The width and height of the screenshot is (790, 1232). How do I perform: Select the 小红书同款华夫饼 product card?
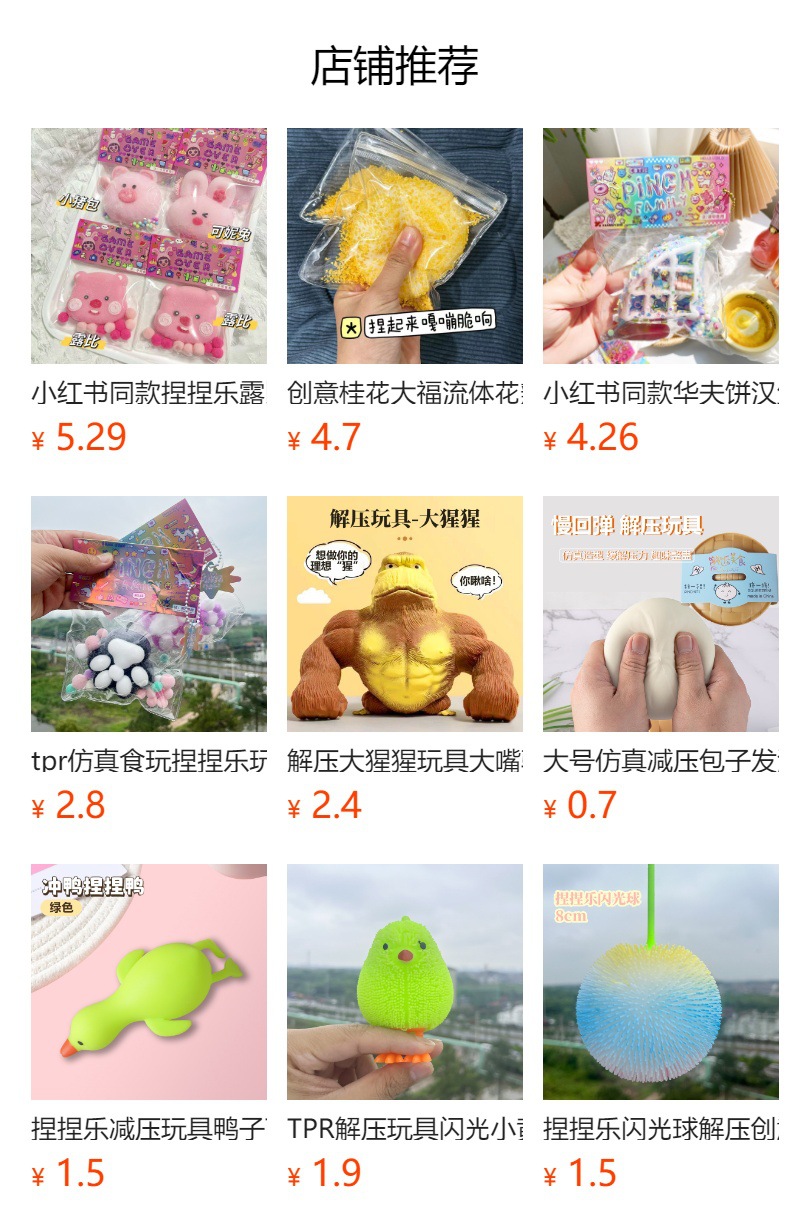pos(661,246)
